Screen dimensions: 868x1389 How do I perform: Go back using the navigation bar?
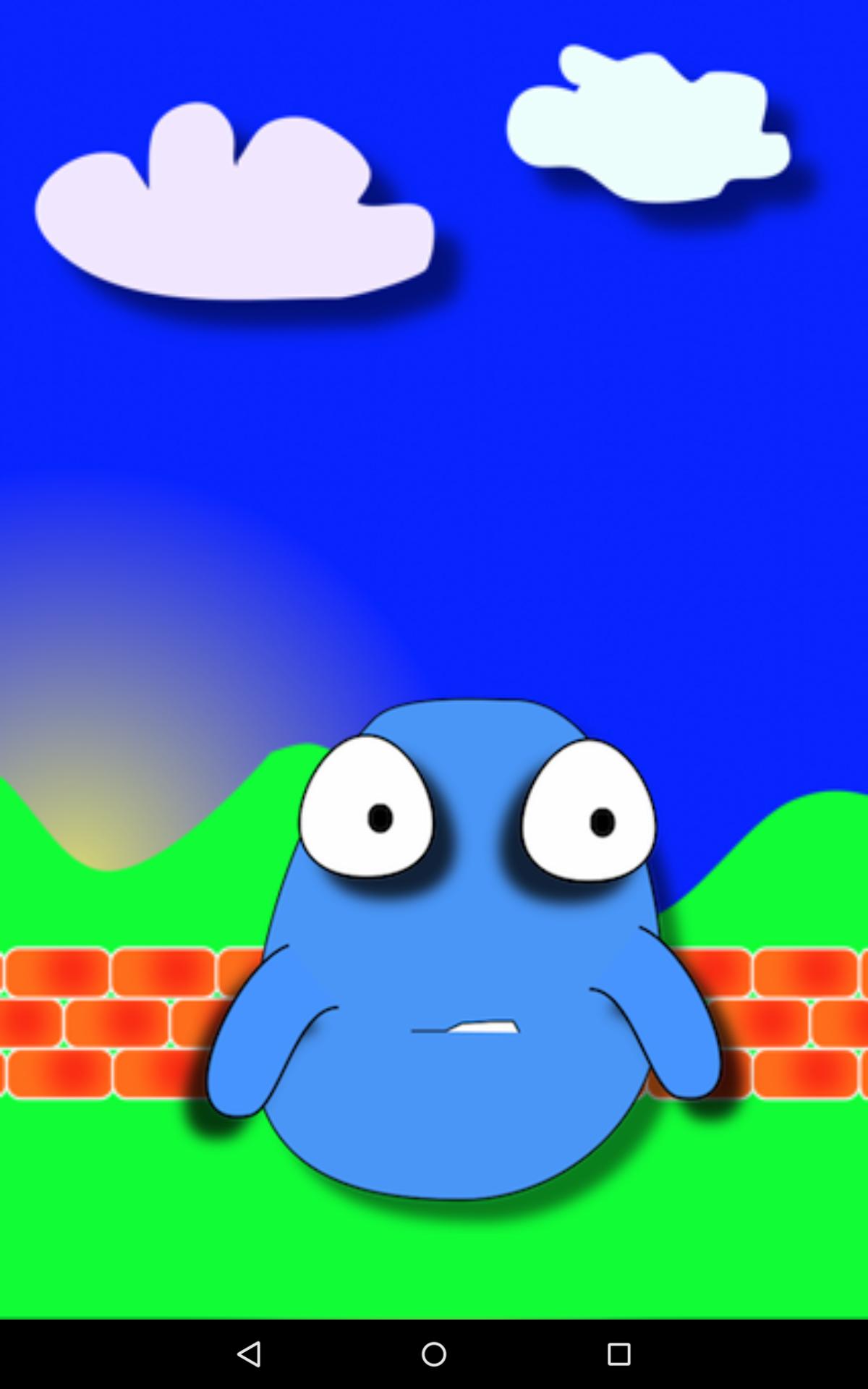coord(249,1354)
